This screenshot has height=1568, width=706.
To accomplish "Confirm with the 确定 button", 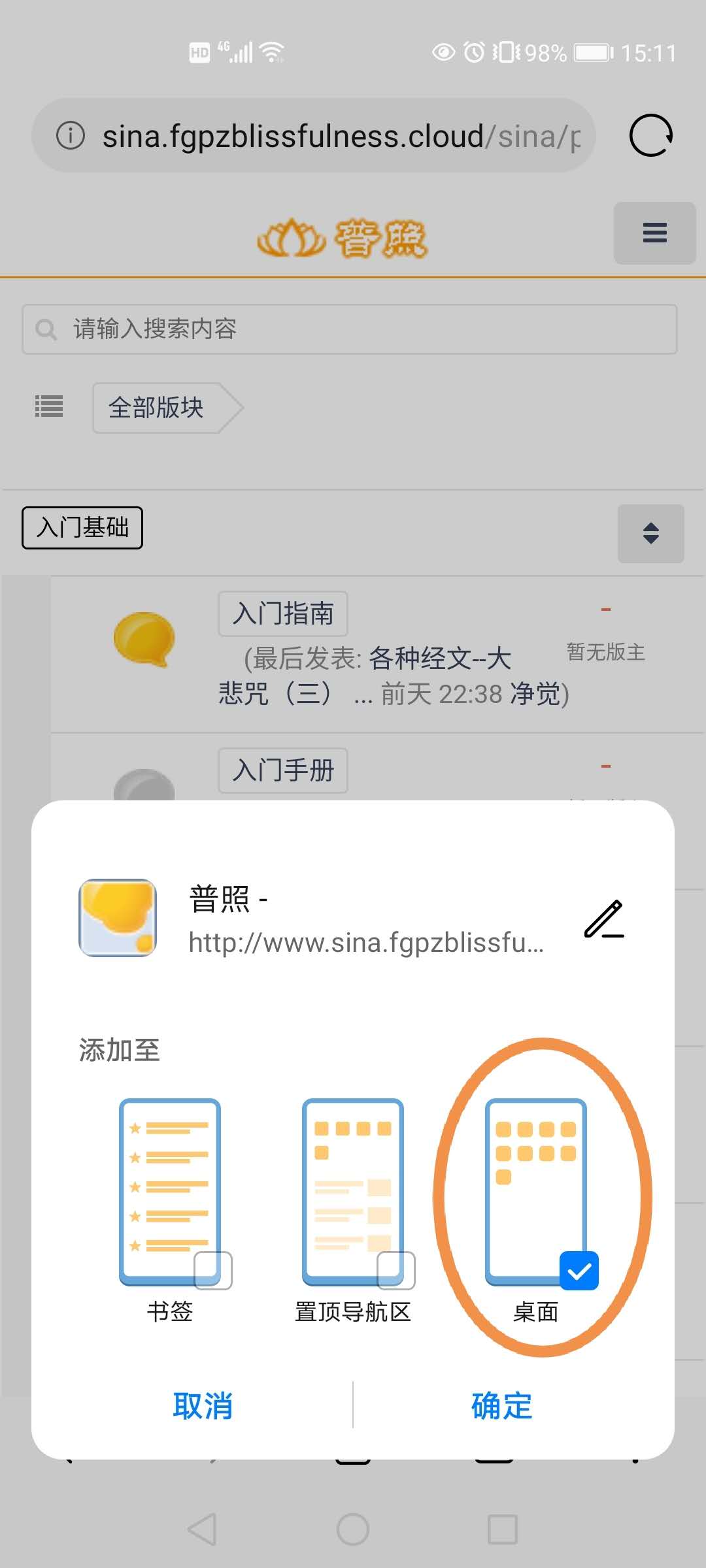I will coord(502,1406).
